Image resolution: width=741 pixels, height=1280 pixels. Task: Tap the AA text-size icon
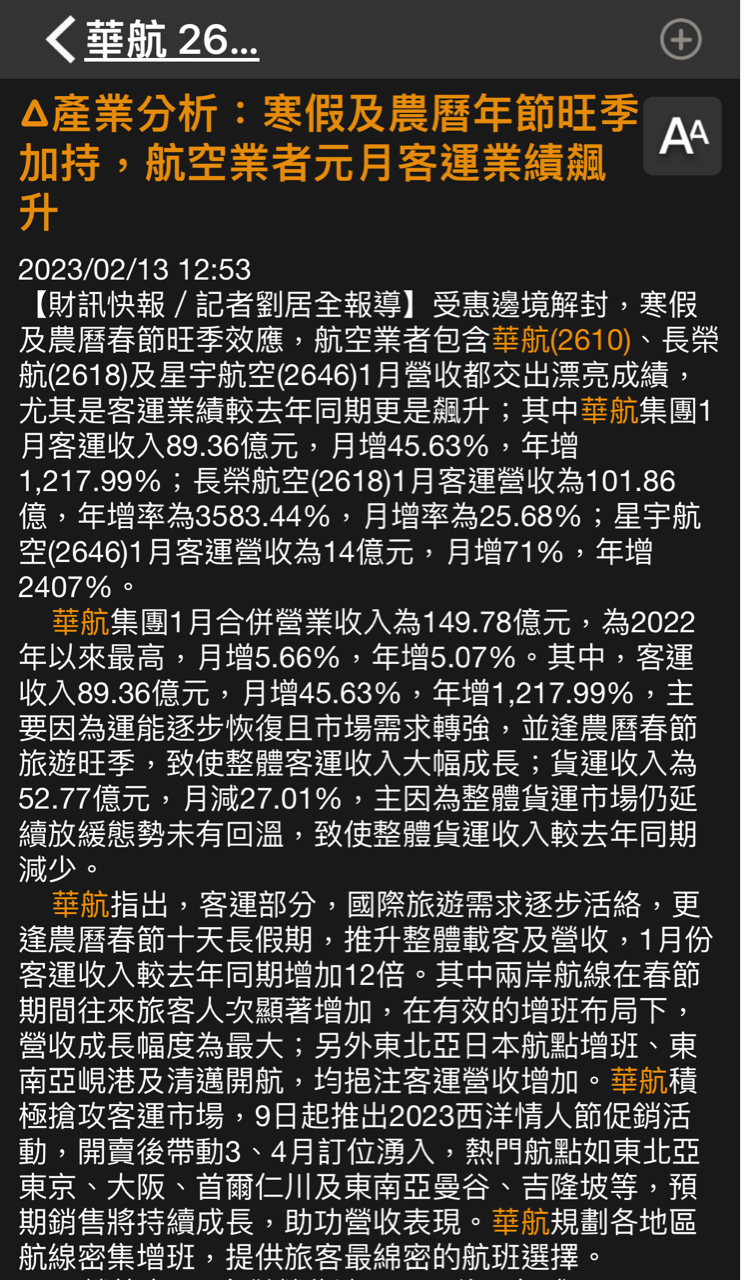tap(682, 136)
